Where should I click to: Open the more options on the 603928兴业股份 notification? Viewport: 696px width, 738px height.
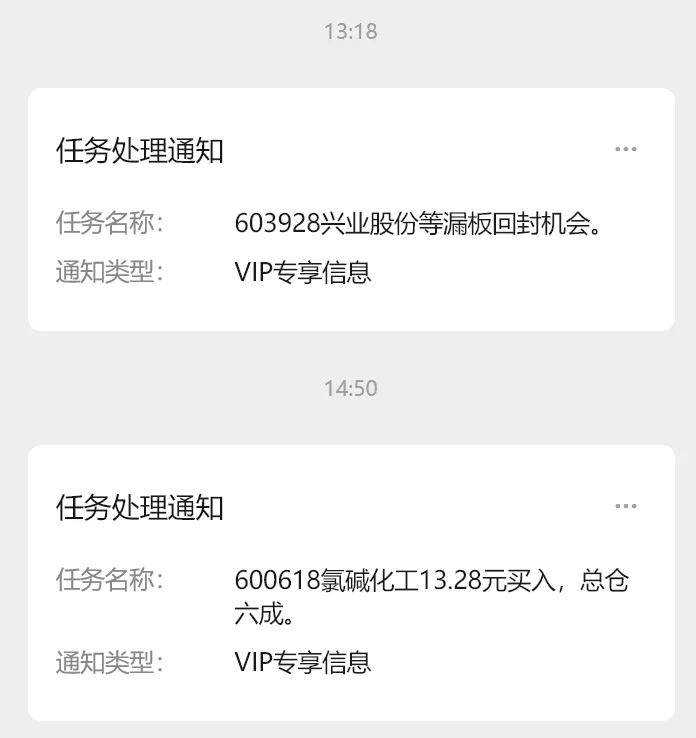click(x=626, y=150)
